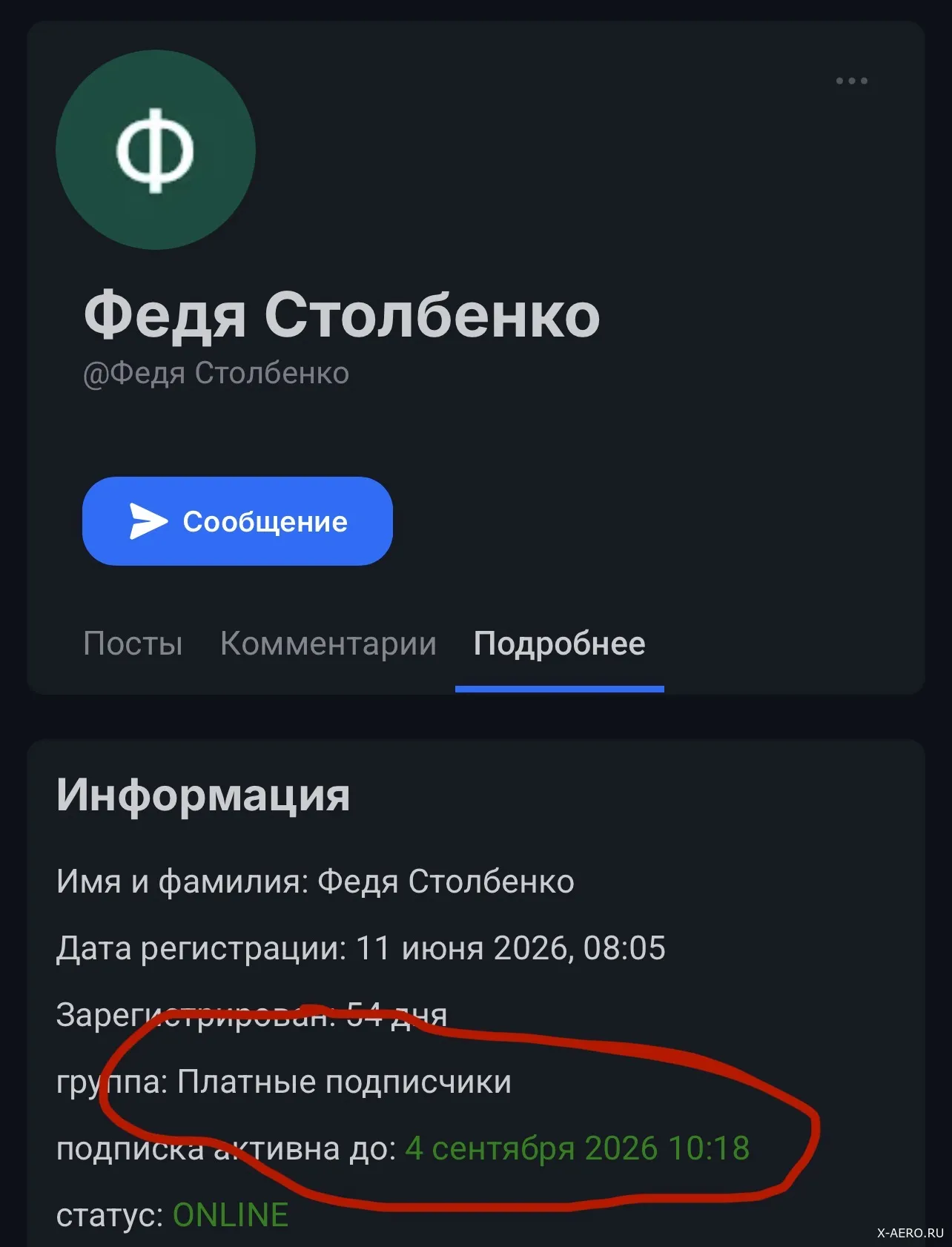The image size is (952, 1247).
Task: Switch to the Комментарии tab
Action: tap(328, 644)
